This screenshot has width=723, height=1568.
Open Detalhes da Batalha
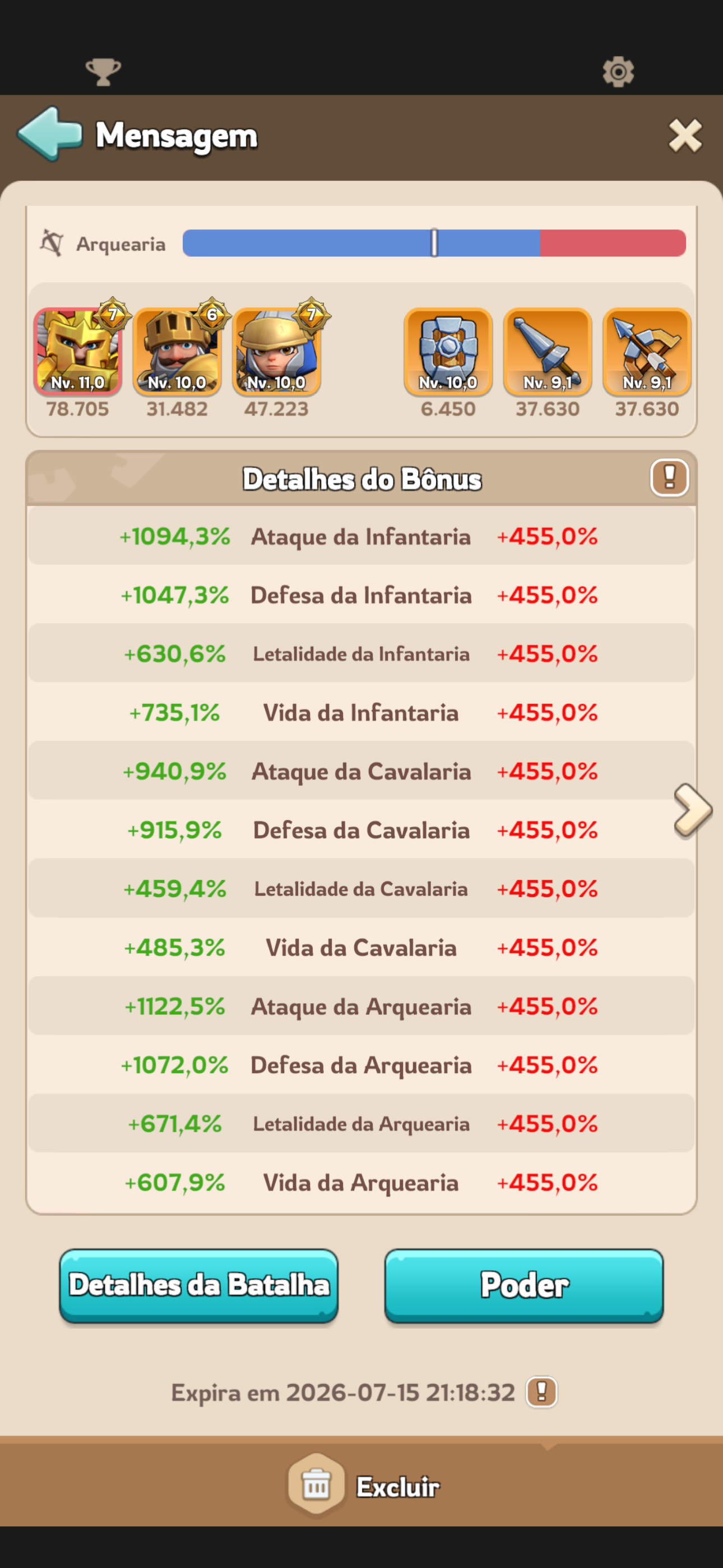[199, 1285]
